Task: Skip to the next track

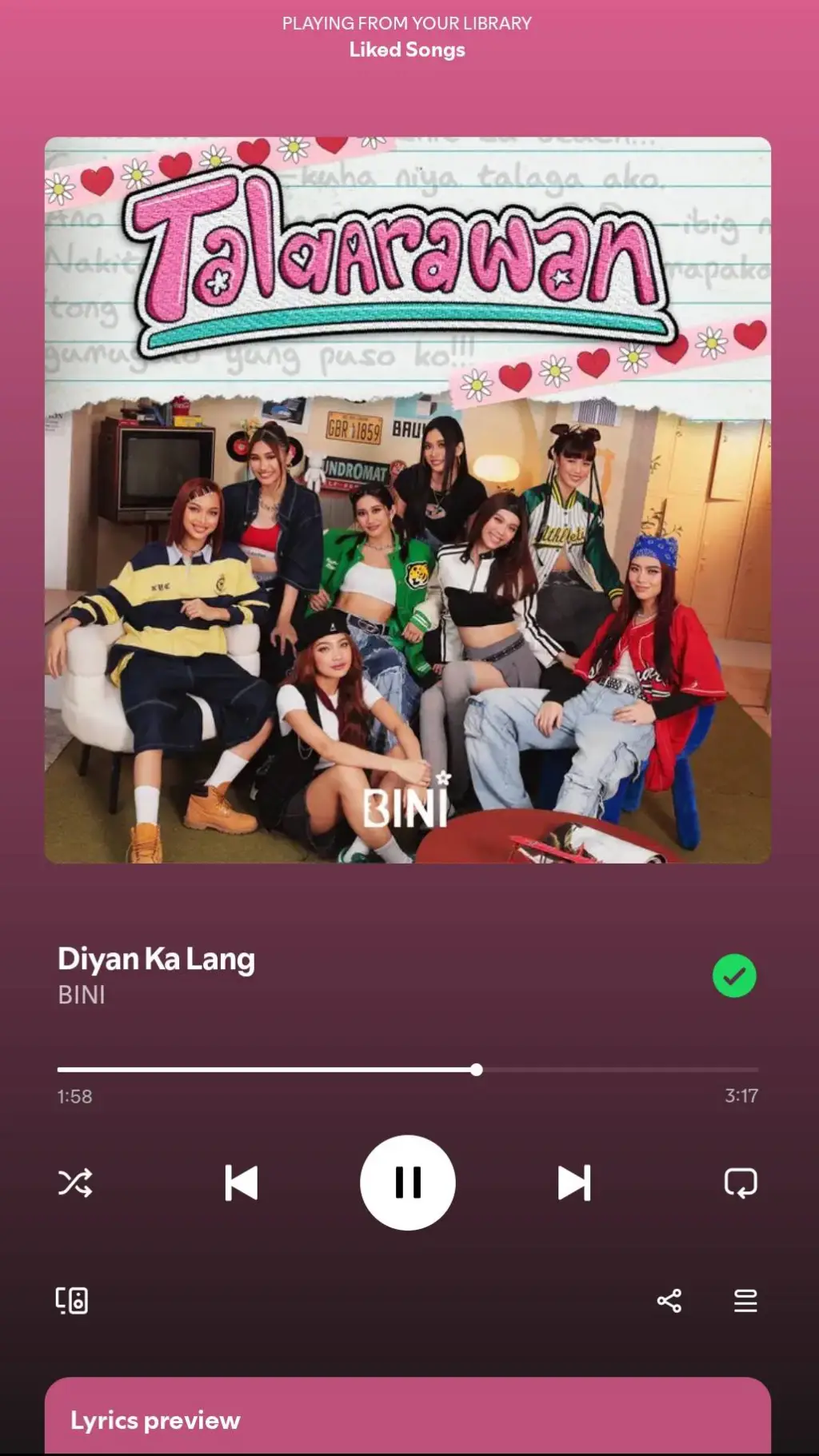Action: (574, 1183)
